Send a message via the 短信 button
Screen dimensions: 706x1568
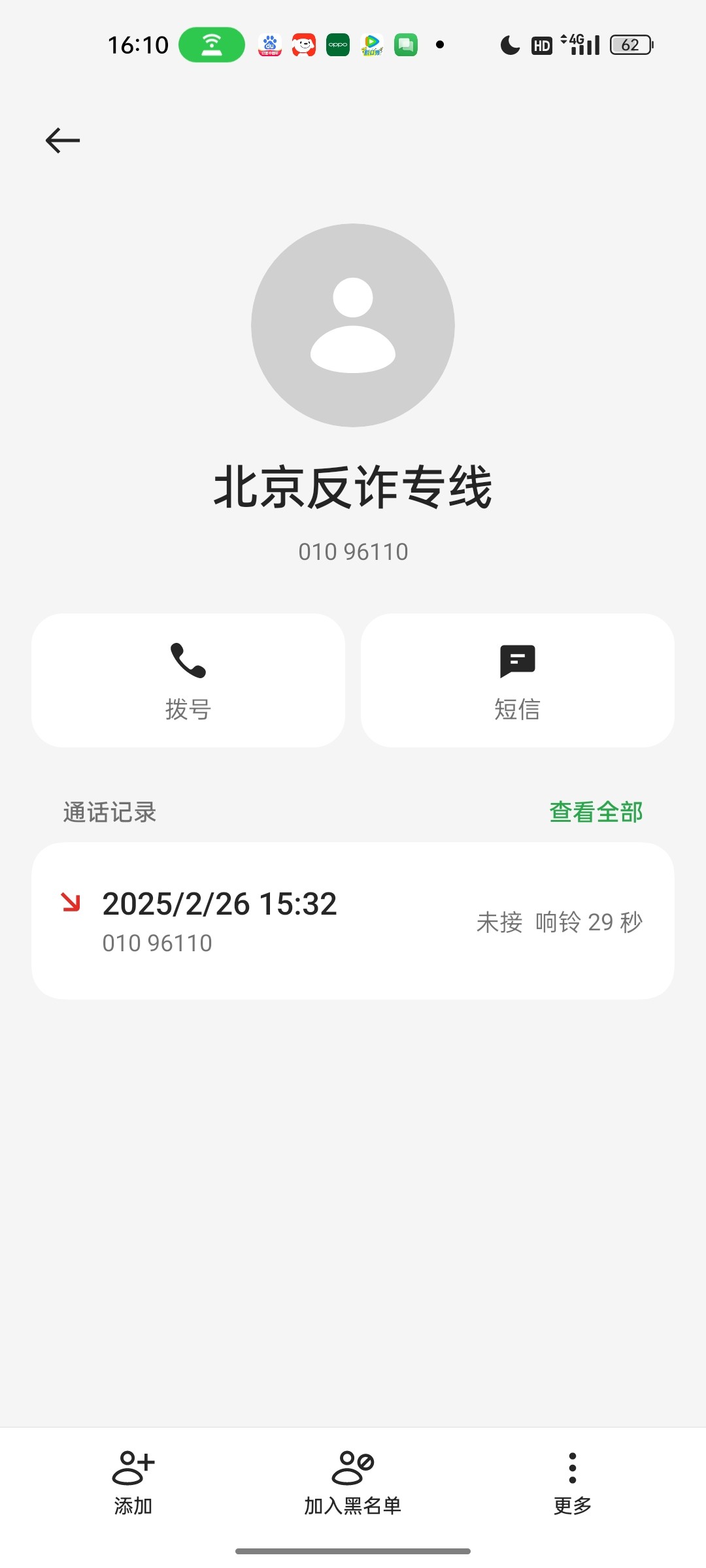(x=517, y=680)
